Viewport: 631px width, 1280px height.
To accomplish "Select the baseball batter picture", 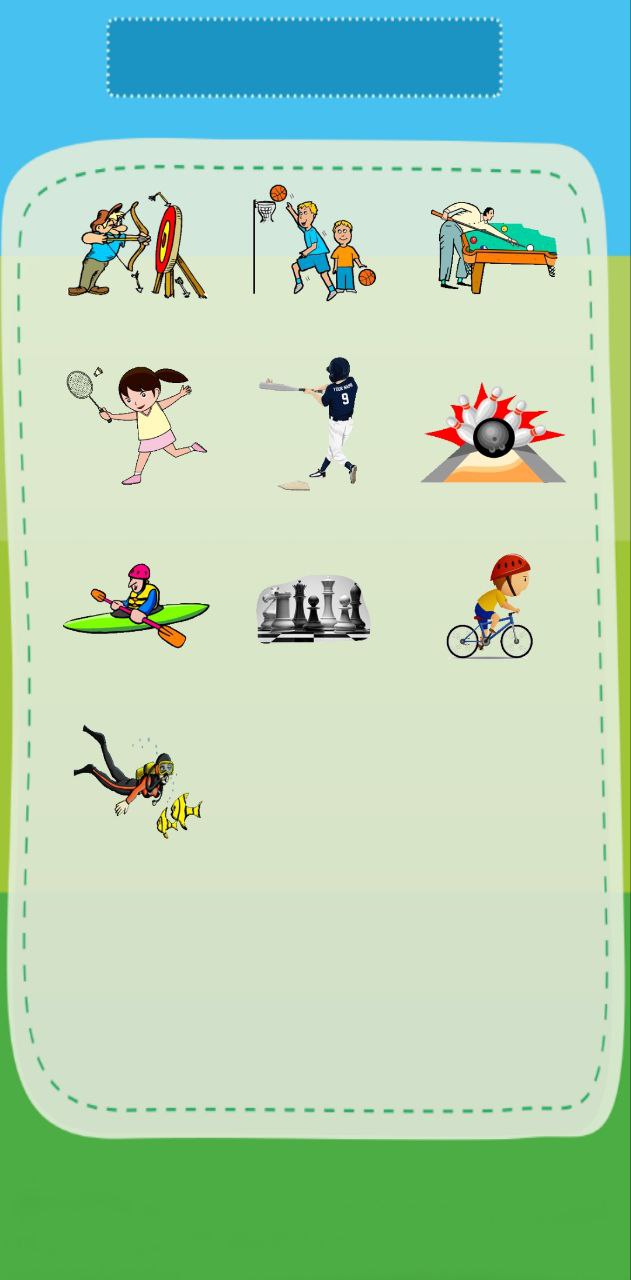I will pos(317,422).
